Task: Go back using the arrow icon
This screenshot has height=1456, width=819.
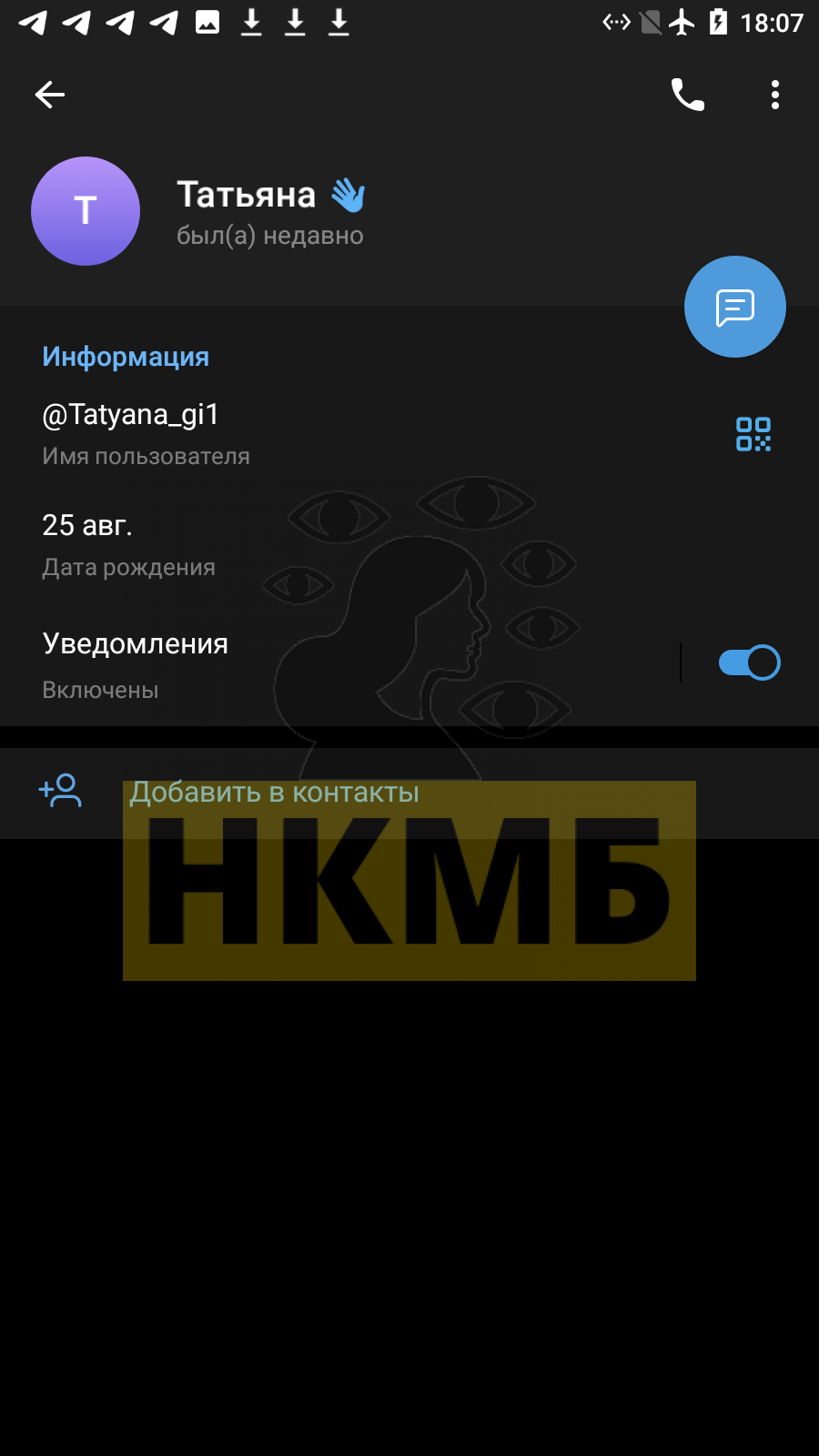Action: coord(50,95)
